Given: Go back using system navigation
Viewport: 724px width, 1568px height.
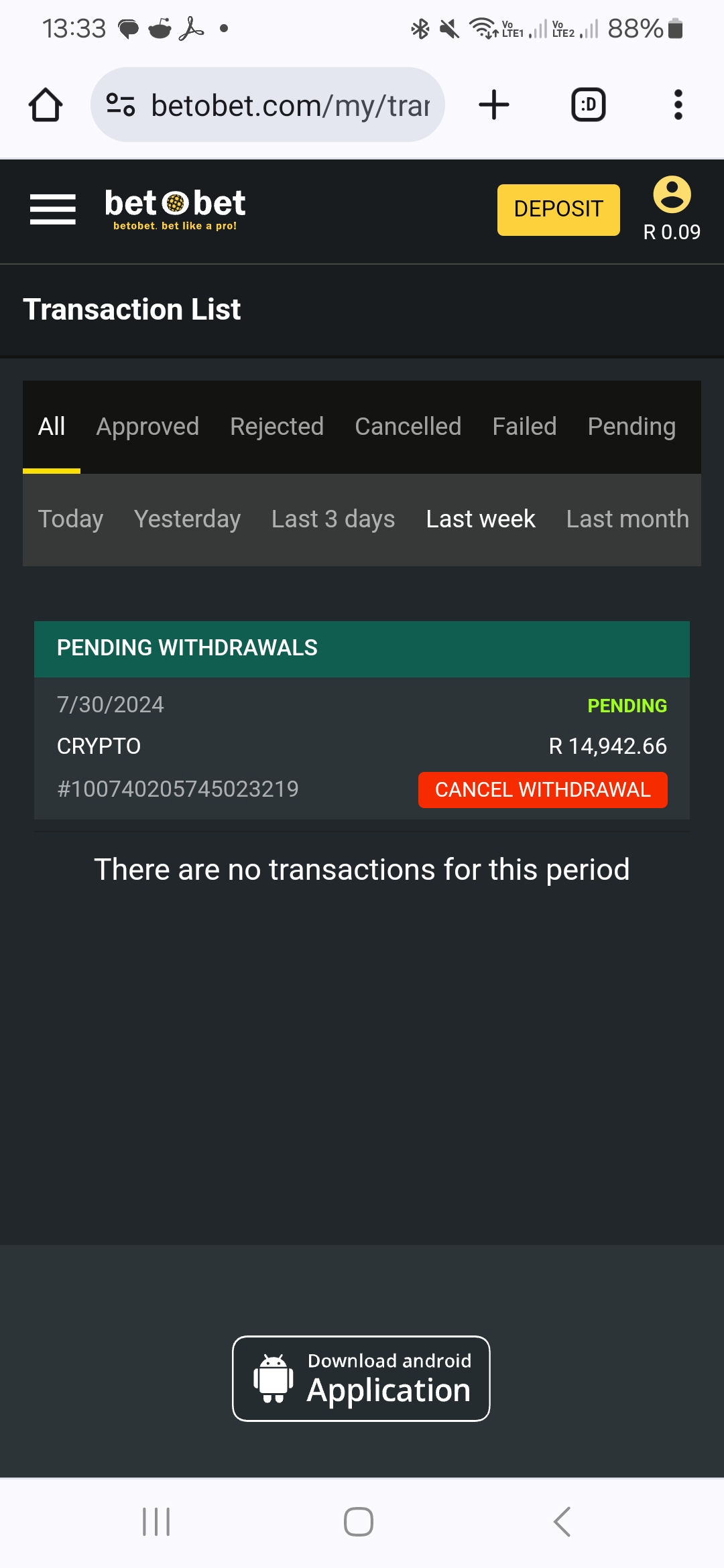Looking at the screenshot, I should point(562,1522).
